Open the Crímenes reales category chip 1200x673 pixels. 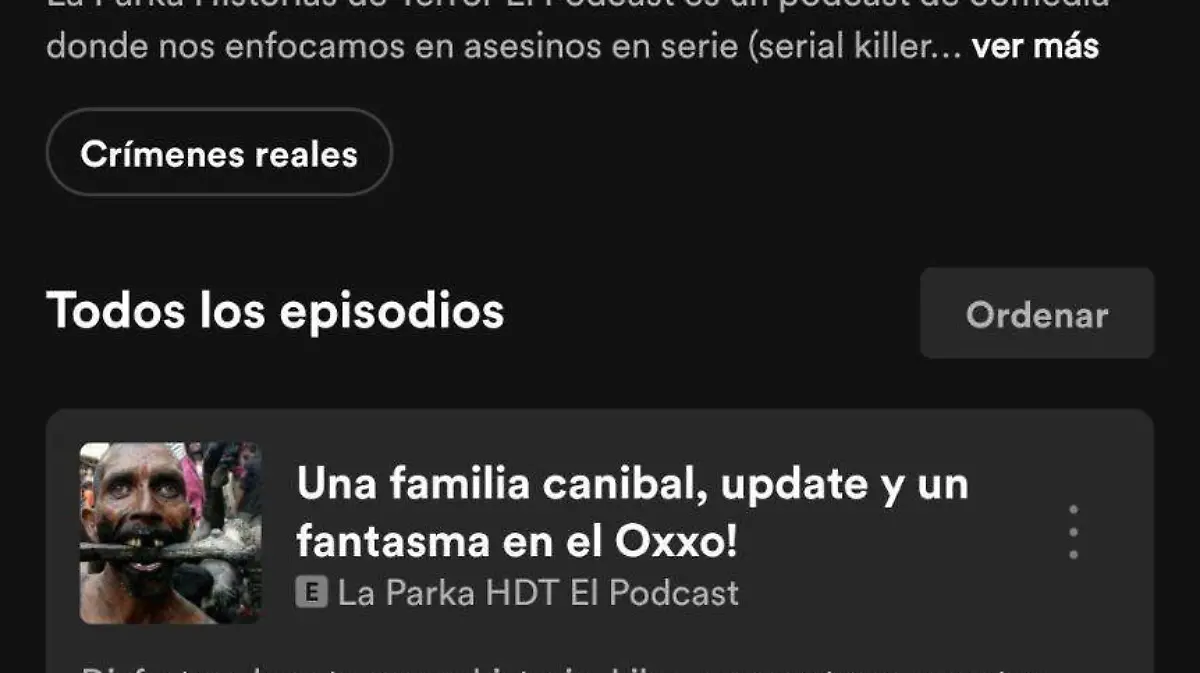(x=219, y=153)
